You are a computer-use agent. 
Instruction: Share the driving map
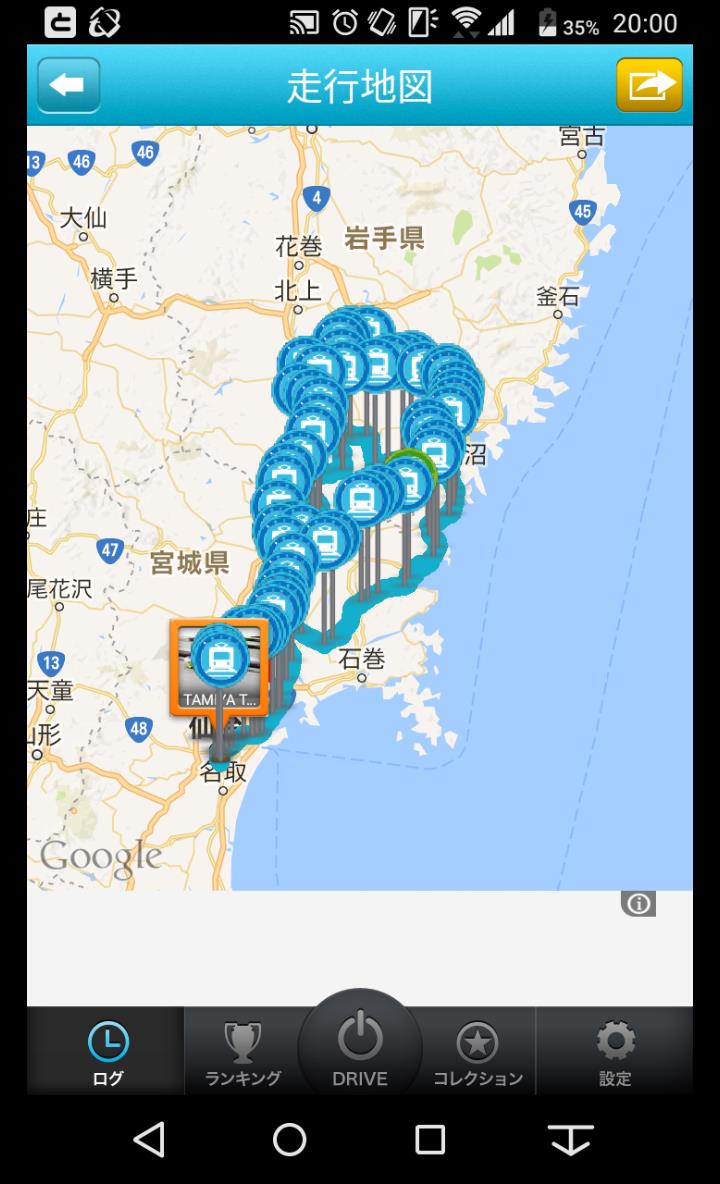(x=649, y=85)
